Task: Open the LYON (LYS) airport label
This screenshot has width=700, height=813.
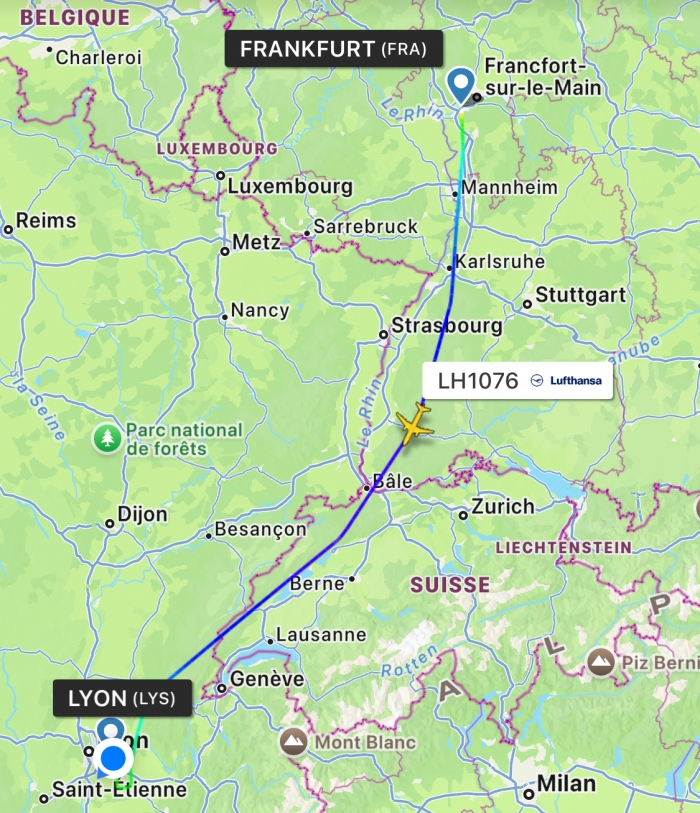Action: [121, 698]
